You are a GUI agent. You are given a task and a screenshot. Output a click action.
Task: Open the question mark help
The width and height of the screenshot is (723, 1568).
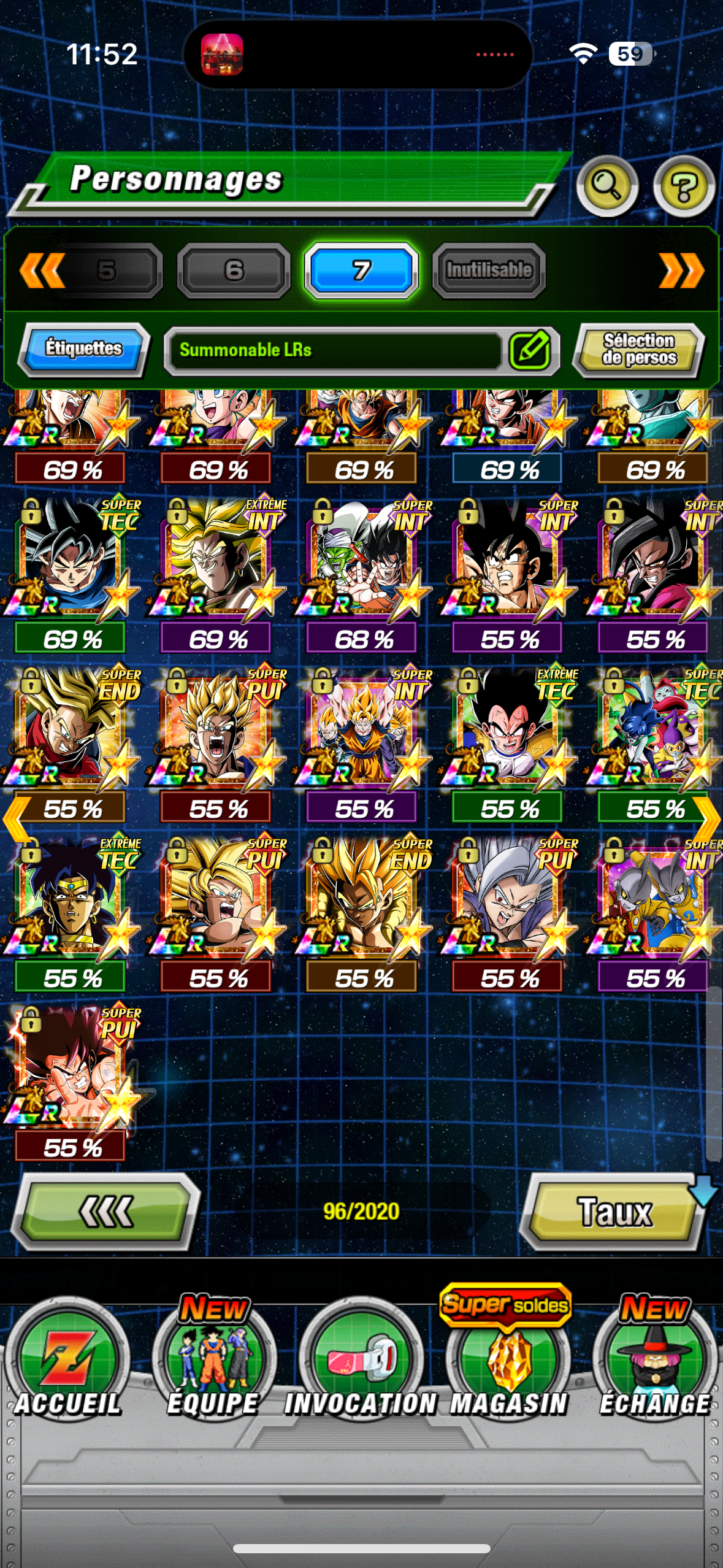683,186
